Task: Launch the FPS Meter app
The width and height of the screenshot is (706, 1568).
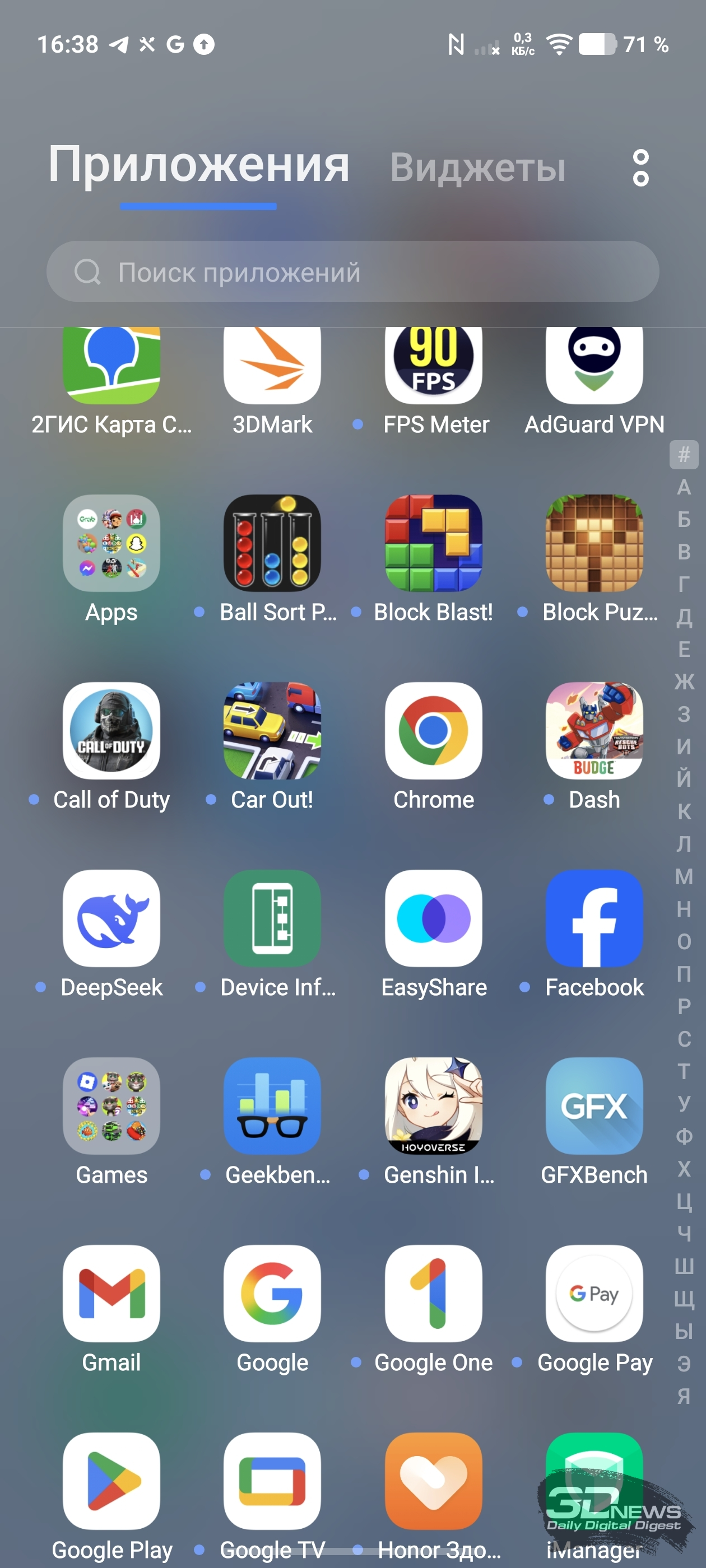Action: [x=433, y=365]
